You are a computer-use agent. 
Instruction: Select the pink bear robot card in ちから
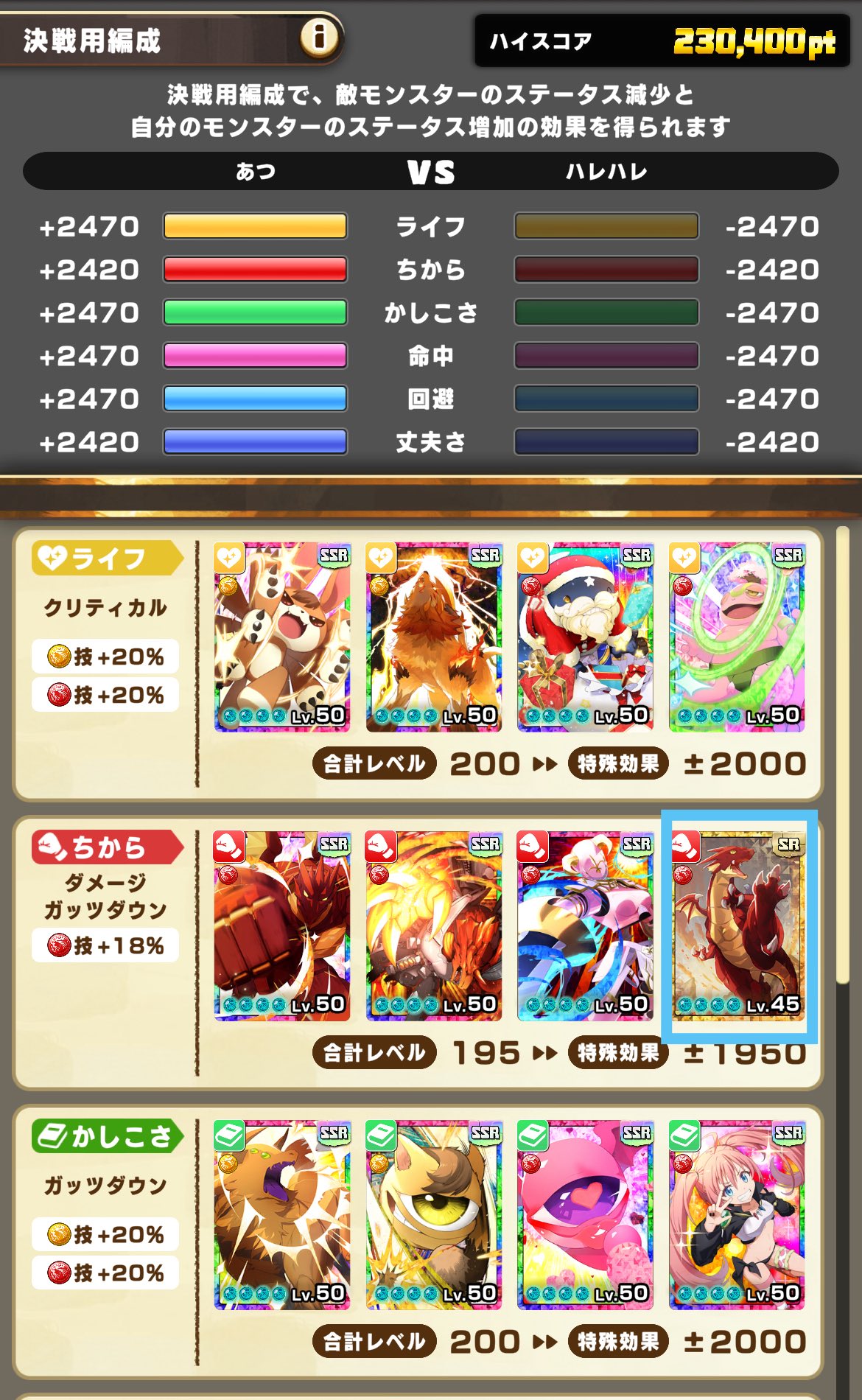585,926
